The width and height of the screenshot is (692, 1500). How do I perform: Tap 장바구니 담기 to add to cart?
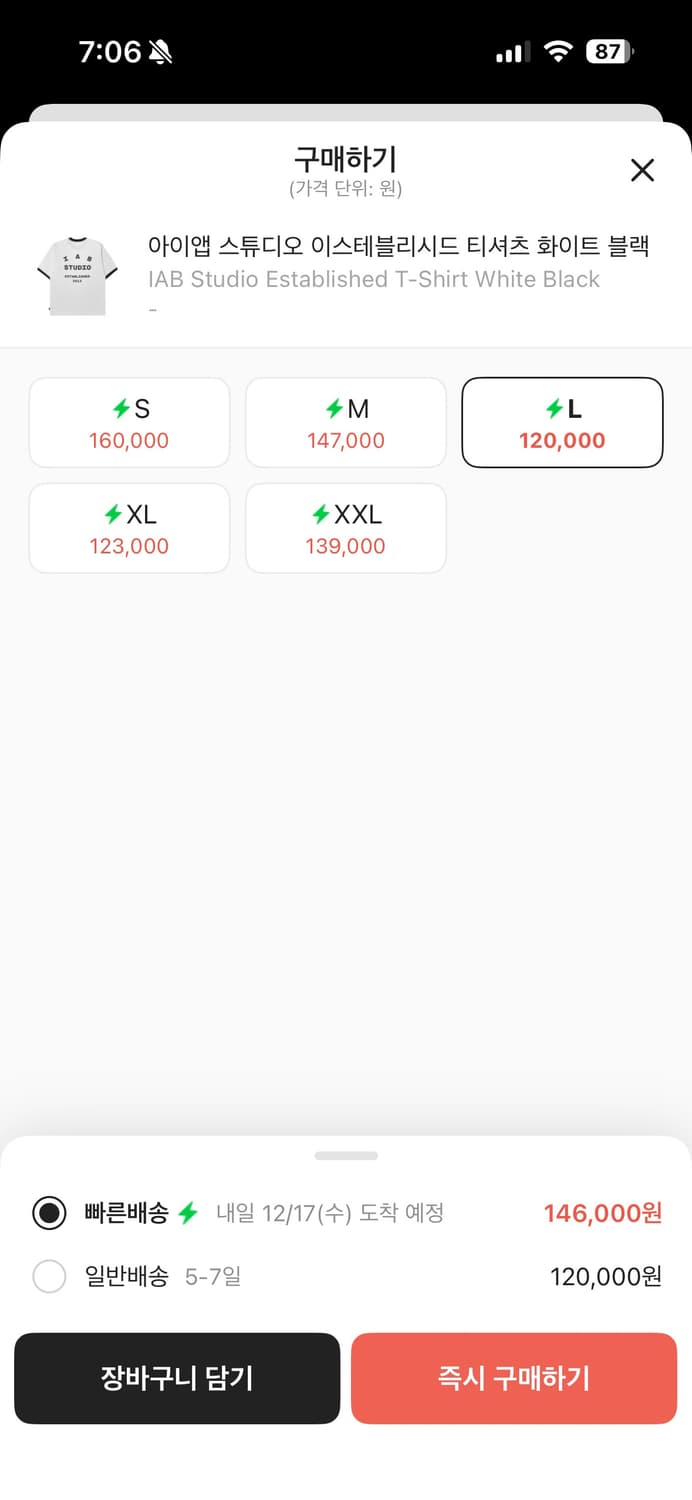click(x=177, y=1378)
